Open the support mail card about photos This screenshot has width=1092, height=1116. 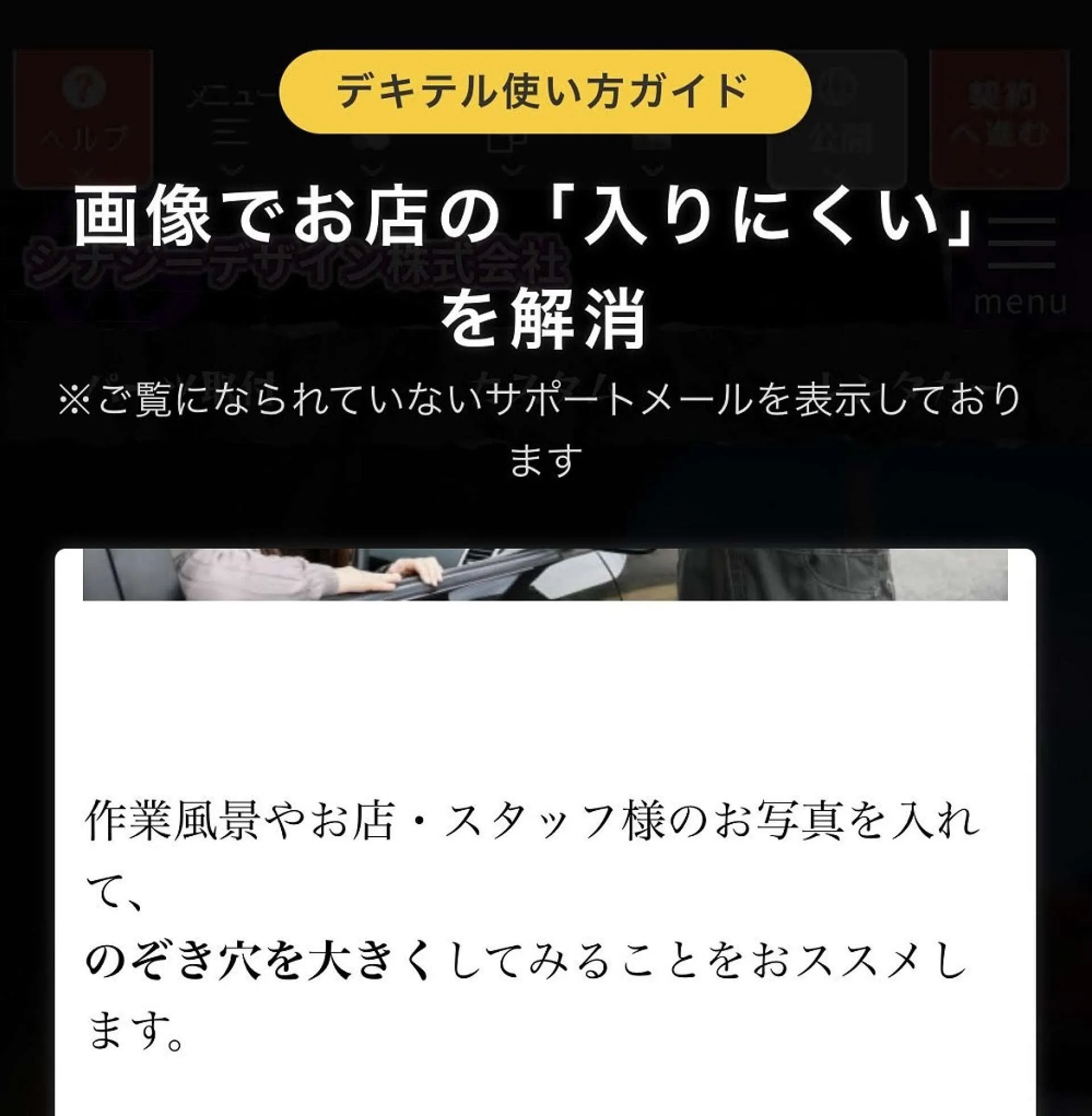545,832
